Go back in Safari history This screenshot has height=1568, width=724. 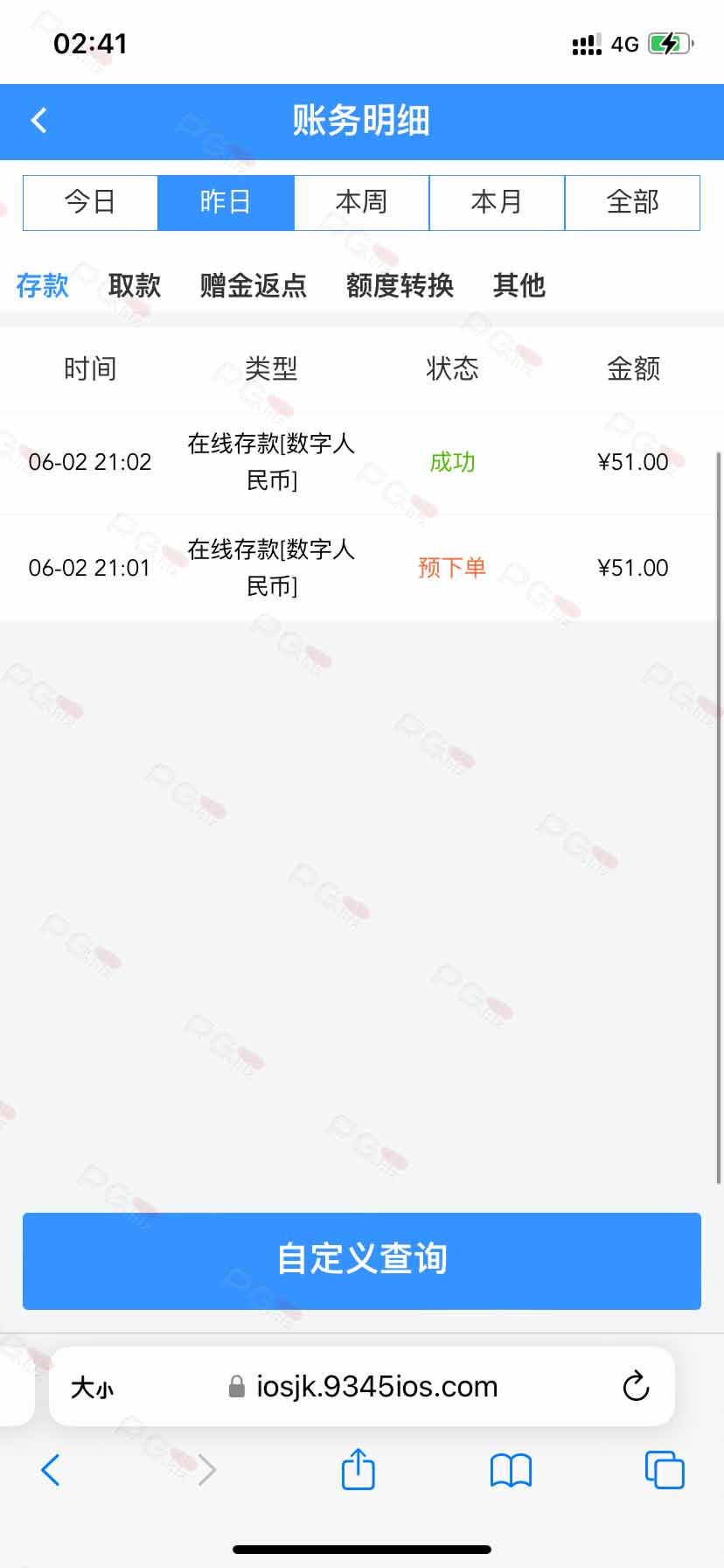pos(51,1470)
